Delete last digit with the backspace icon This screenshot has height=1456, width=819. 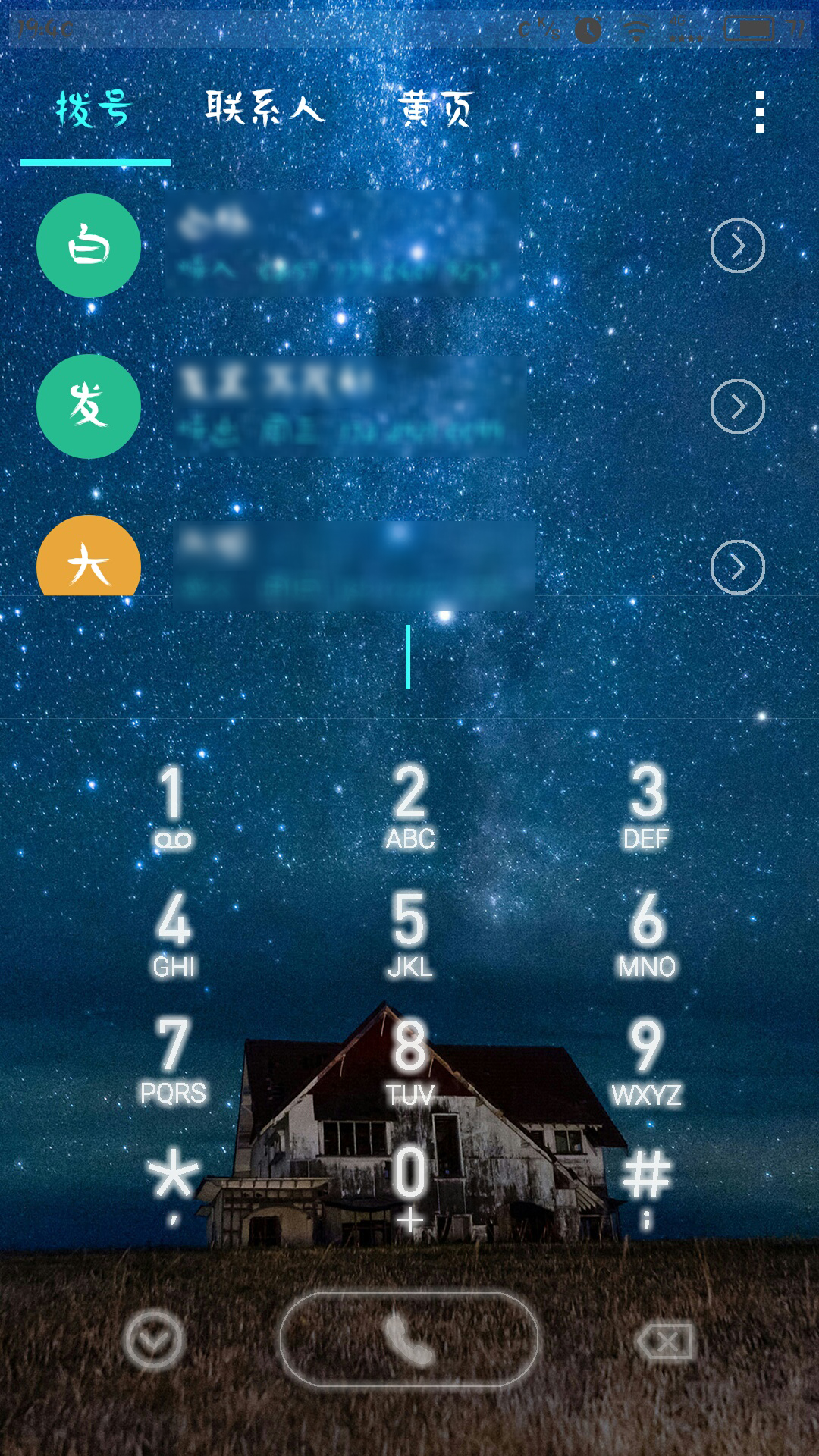point(665,1342)
